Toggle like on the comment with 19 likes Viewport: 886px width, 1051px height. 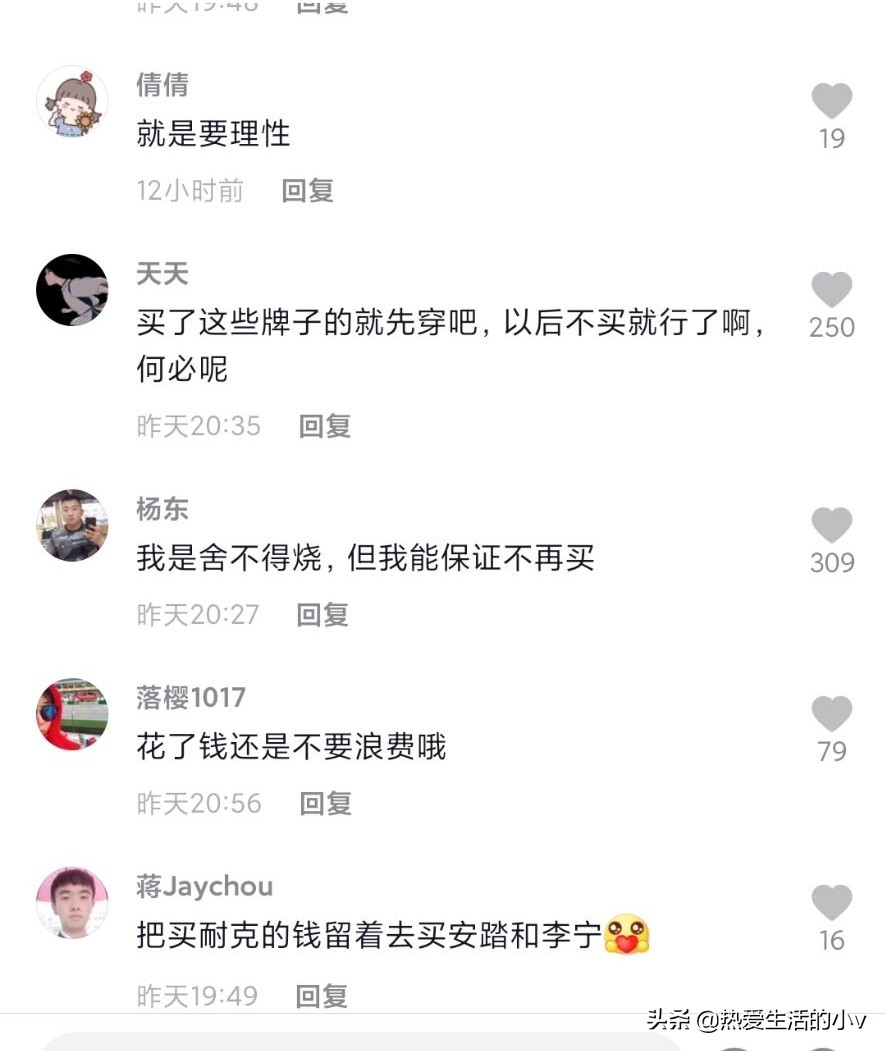point(831,100)
